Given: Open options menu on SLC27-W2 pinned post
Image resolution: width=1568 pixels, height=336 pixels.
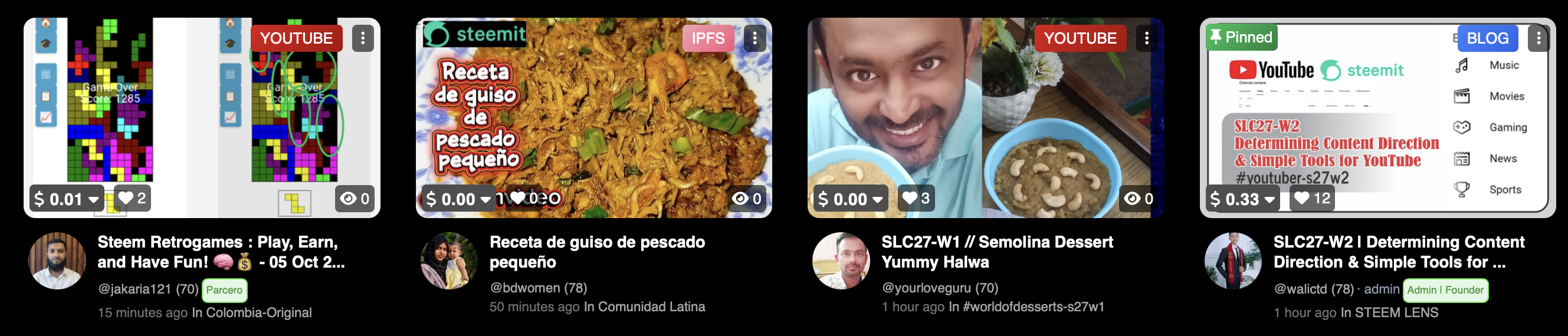Looking at the screenshot, I should click(1538, 38).
